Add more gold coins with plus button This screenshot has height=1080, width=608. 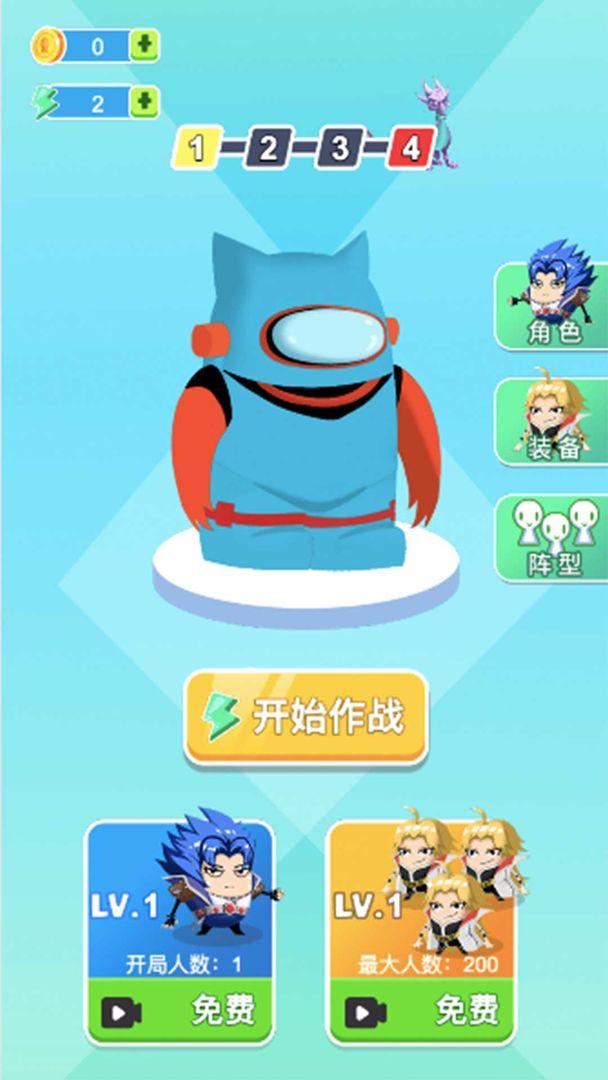pyautogui.click(x=144, y=46)
